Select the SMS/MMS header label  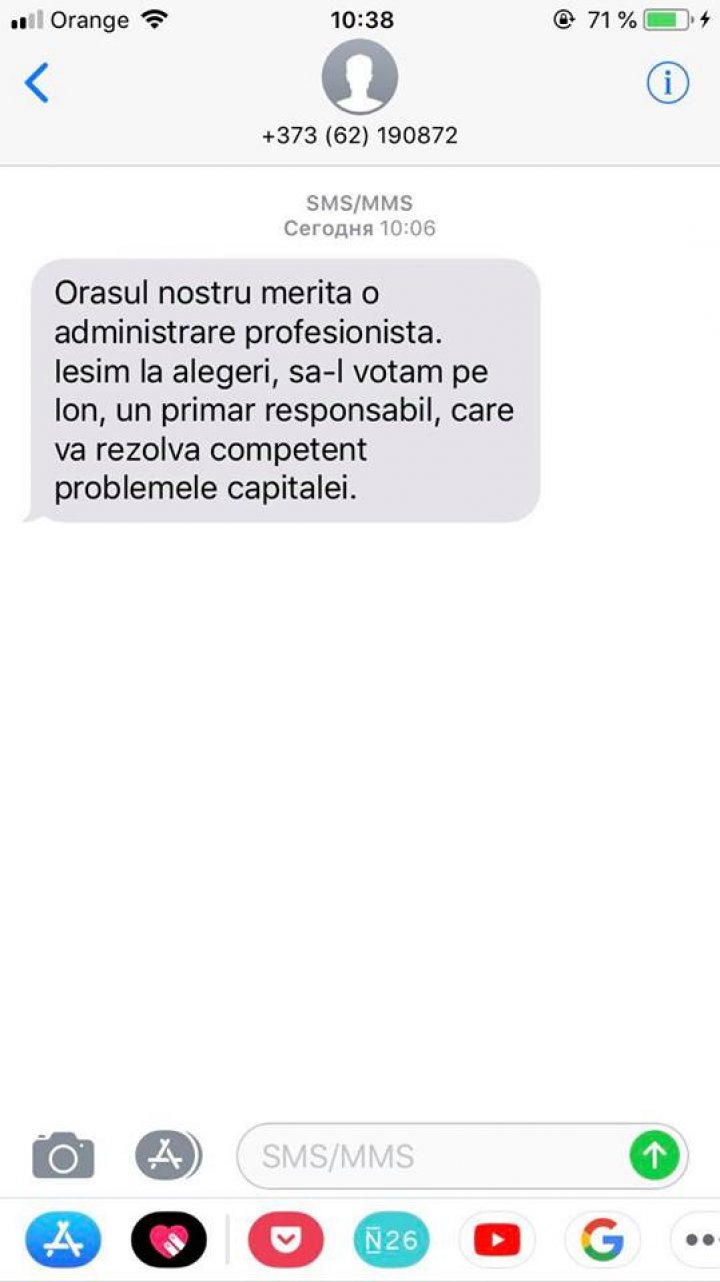point(359,202)
